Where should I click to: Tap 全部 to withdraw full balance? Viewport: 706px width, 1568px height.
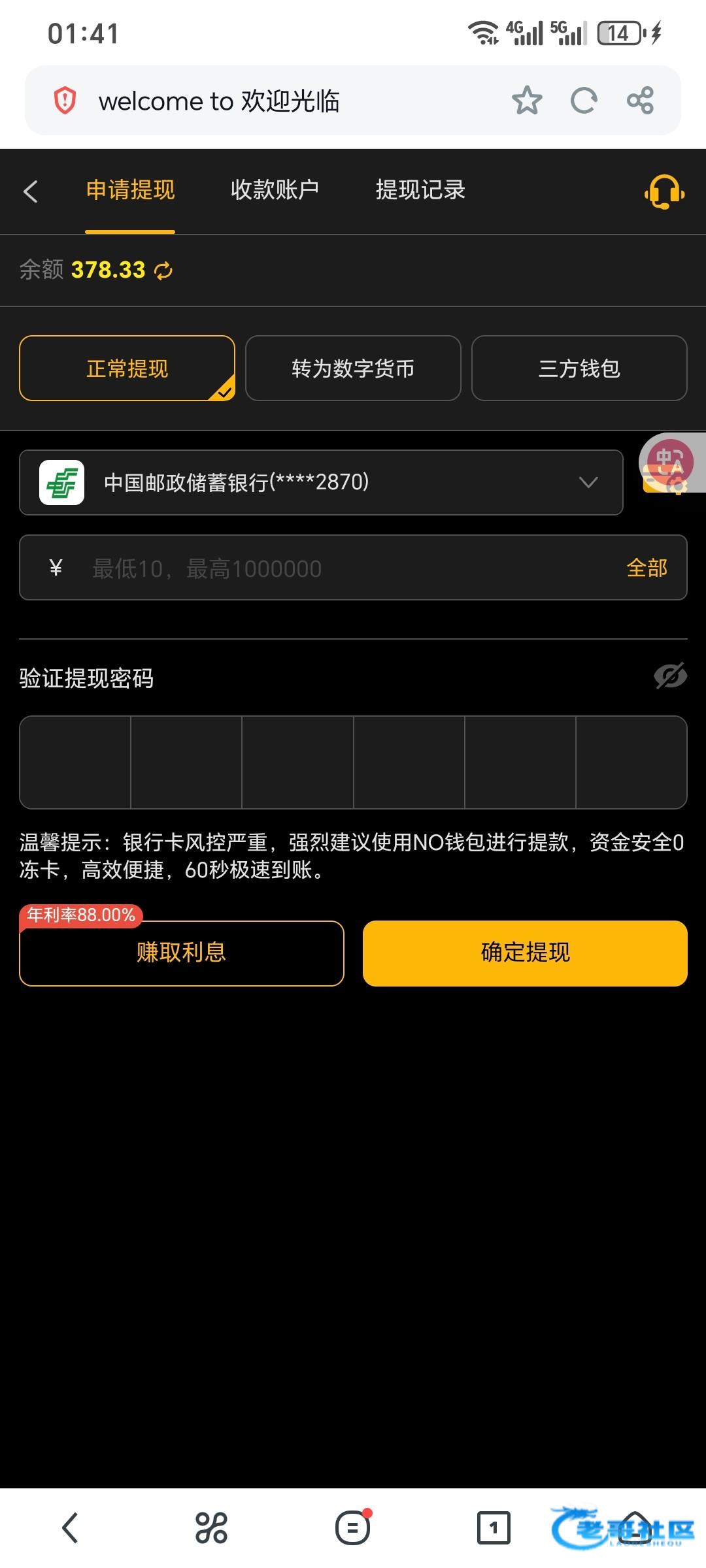coord(647,568)
